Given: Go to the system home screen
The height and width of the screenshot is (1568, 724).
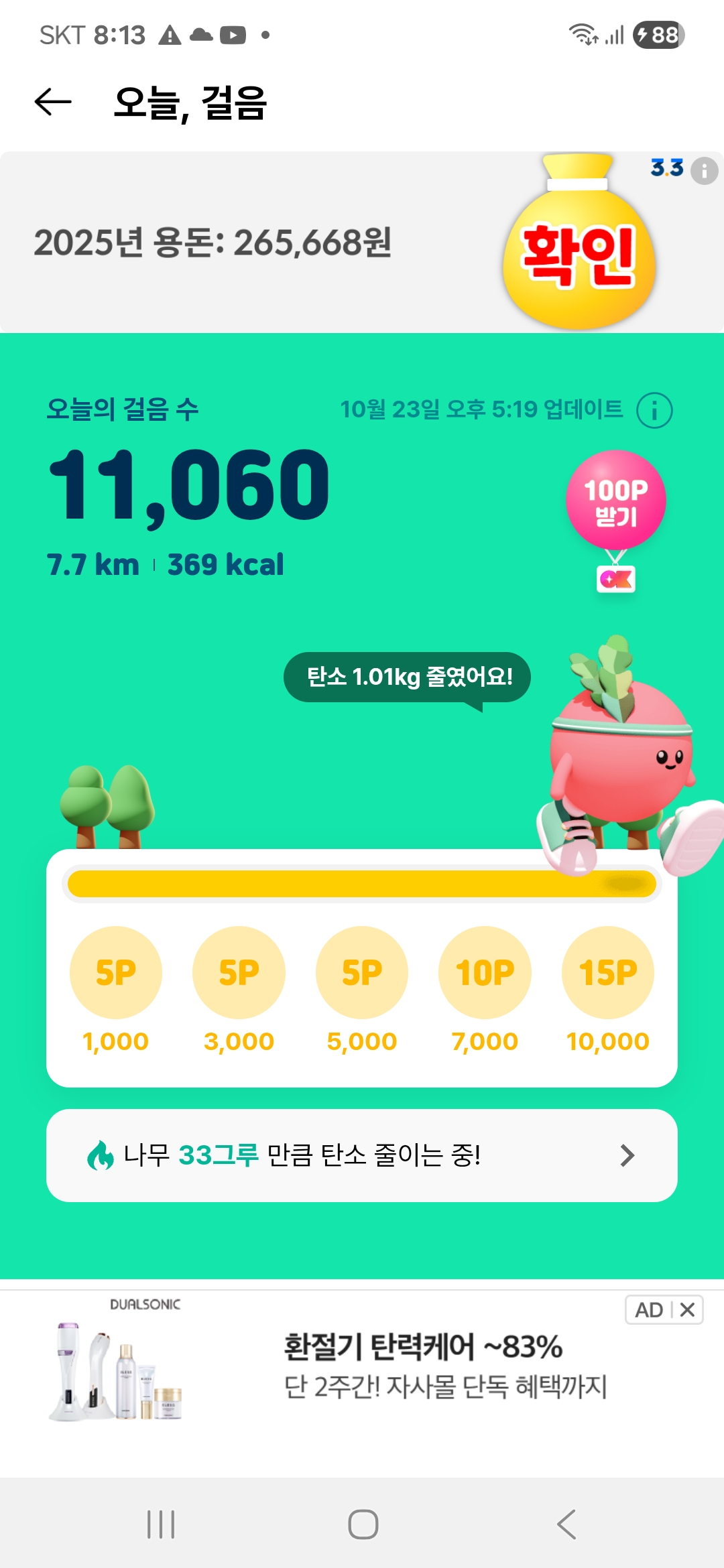Looking at the screenshot, I should coord(363,1524).
